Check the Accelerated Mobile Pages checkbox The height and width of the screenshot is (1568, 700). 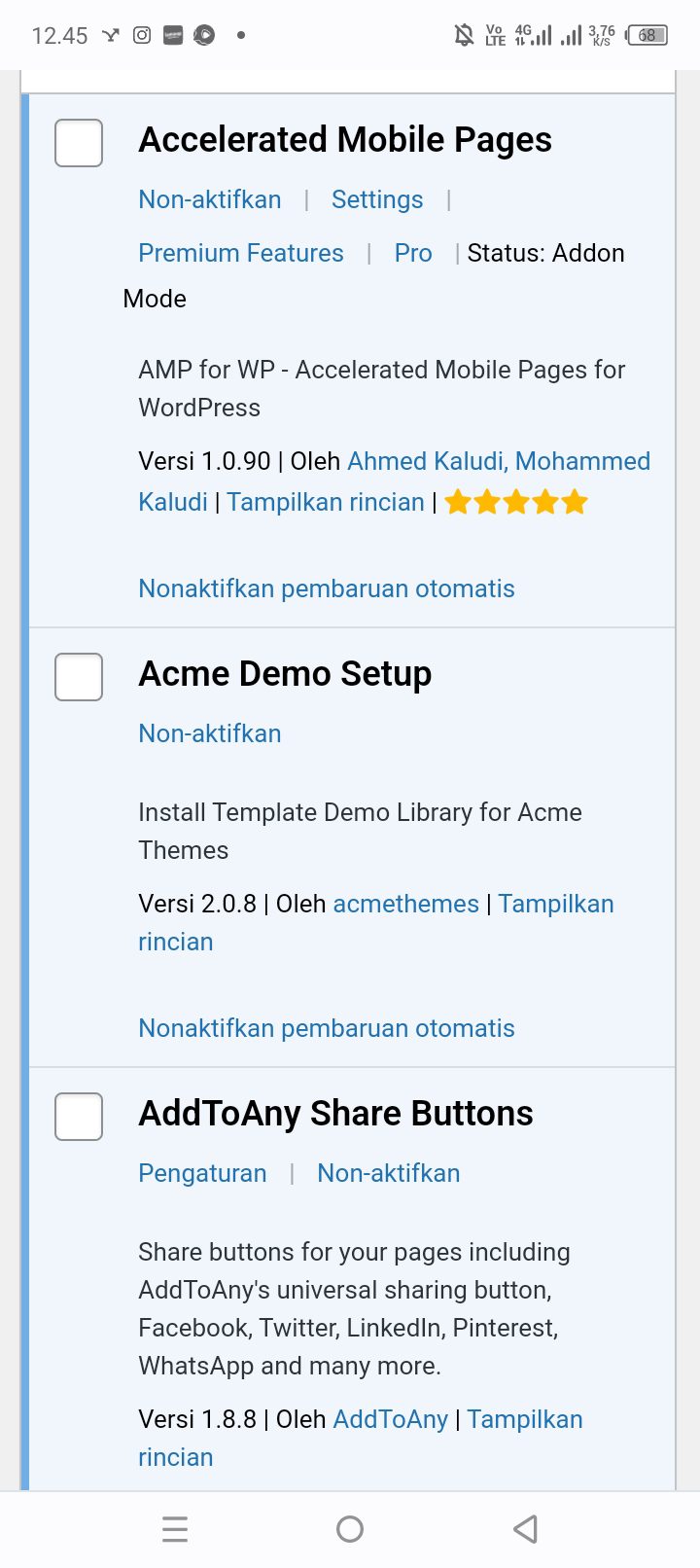coord(79,143)
